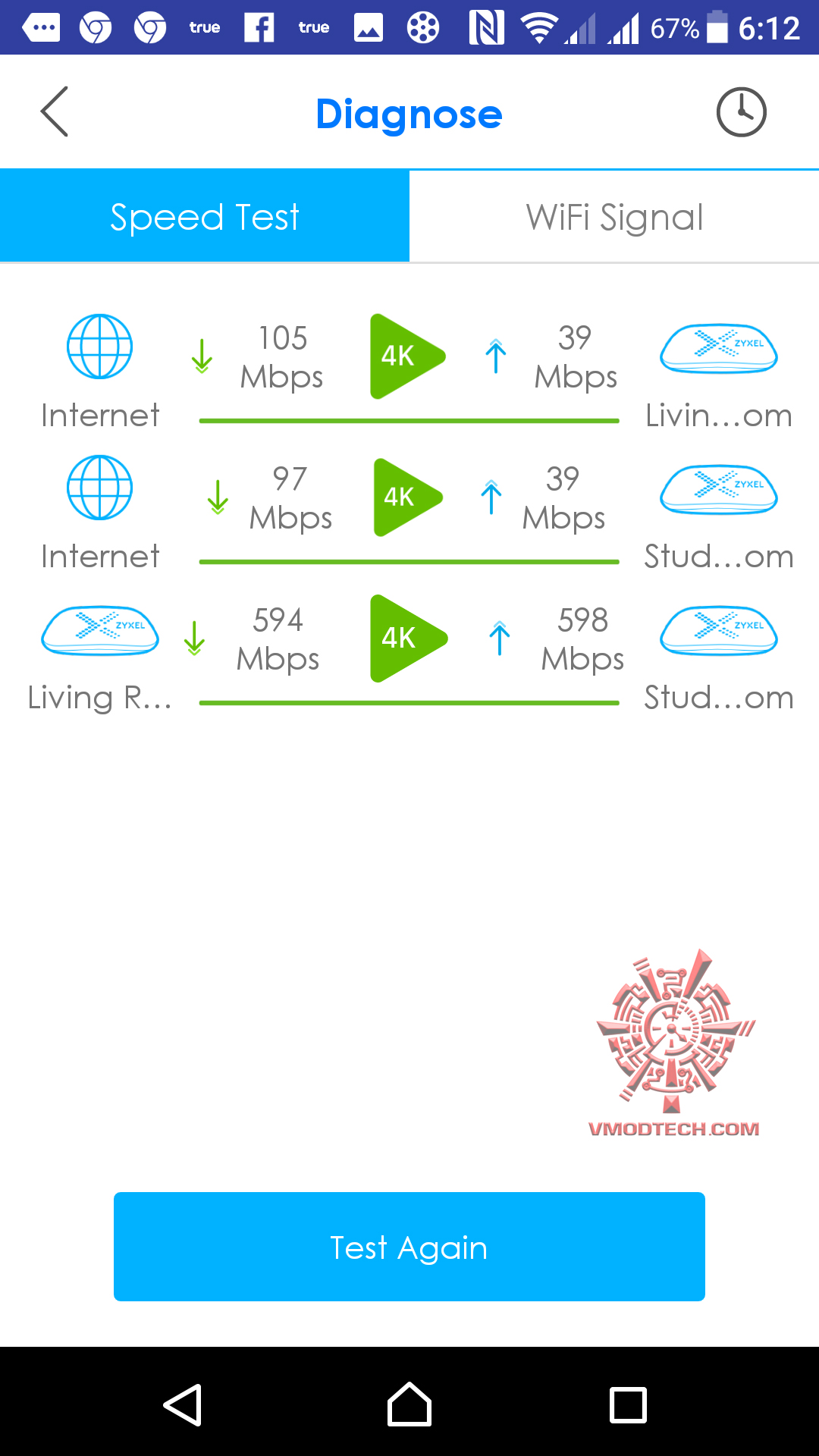Go to the Android home screen

pos(409,1404)
